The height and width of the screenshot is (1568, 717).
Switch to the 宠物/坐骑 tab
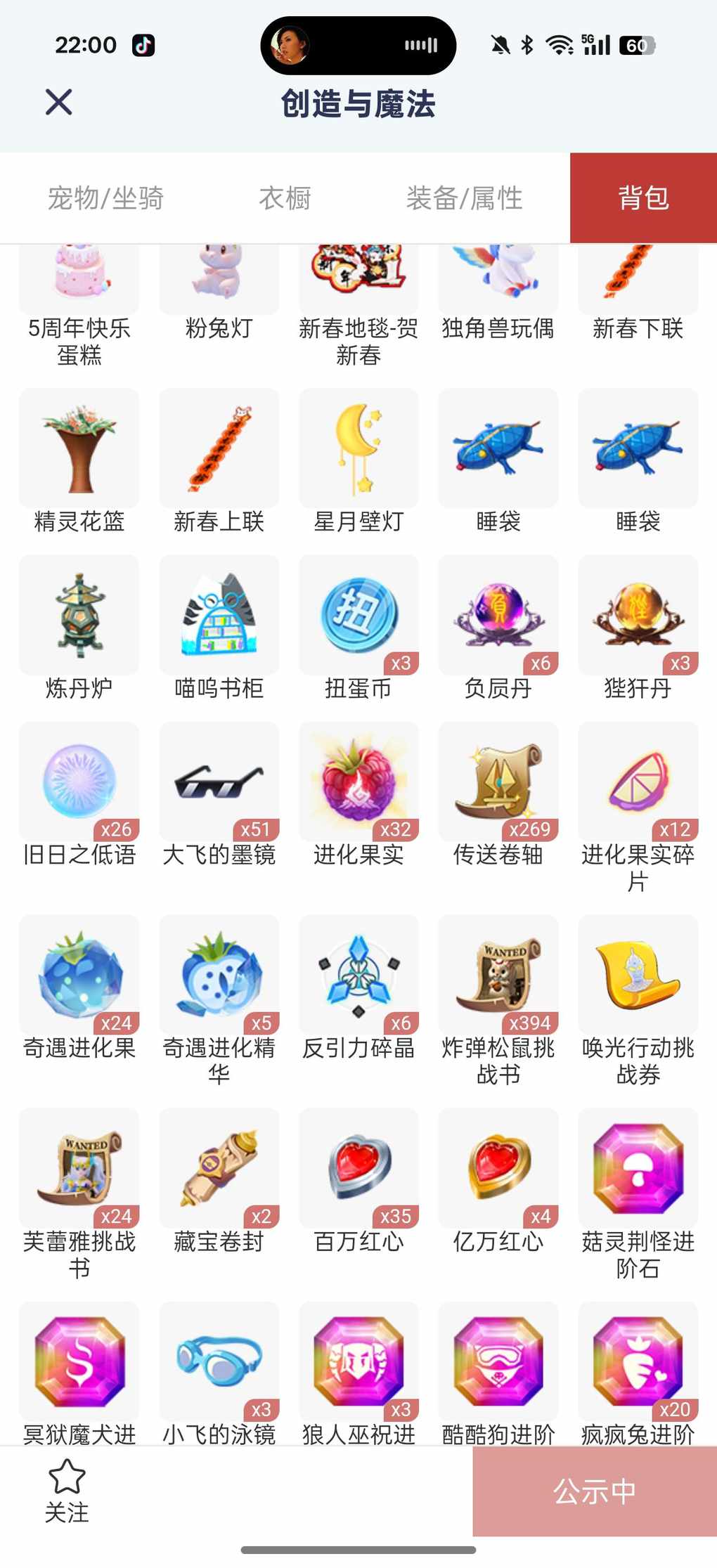[x=105, y=198]
